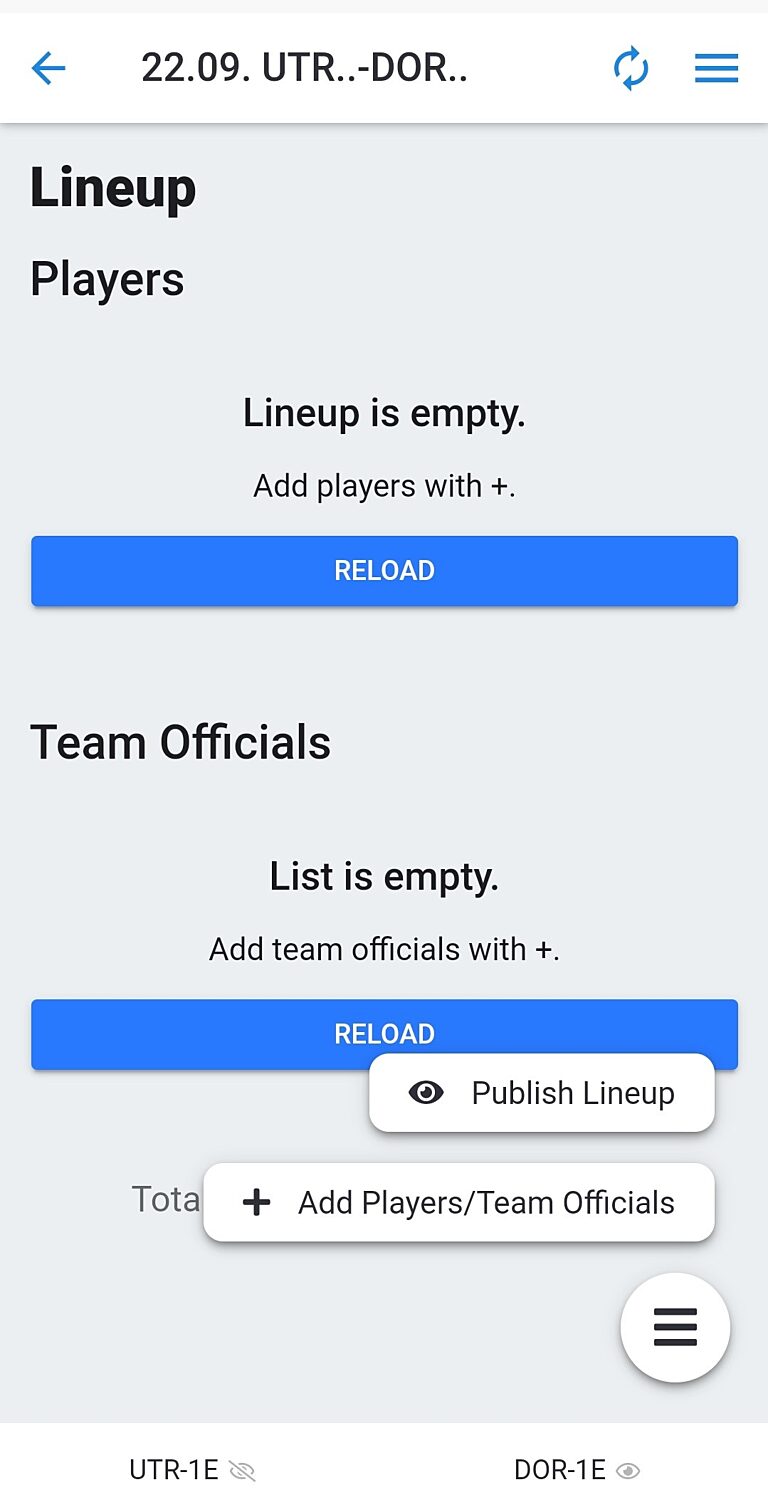
Task: Open the hamburger menu in the top bar
Action: [716, 68]
